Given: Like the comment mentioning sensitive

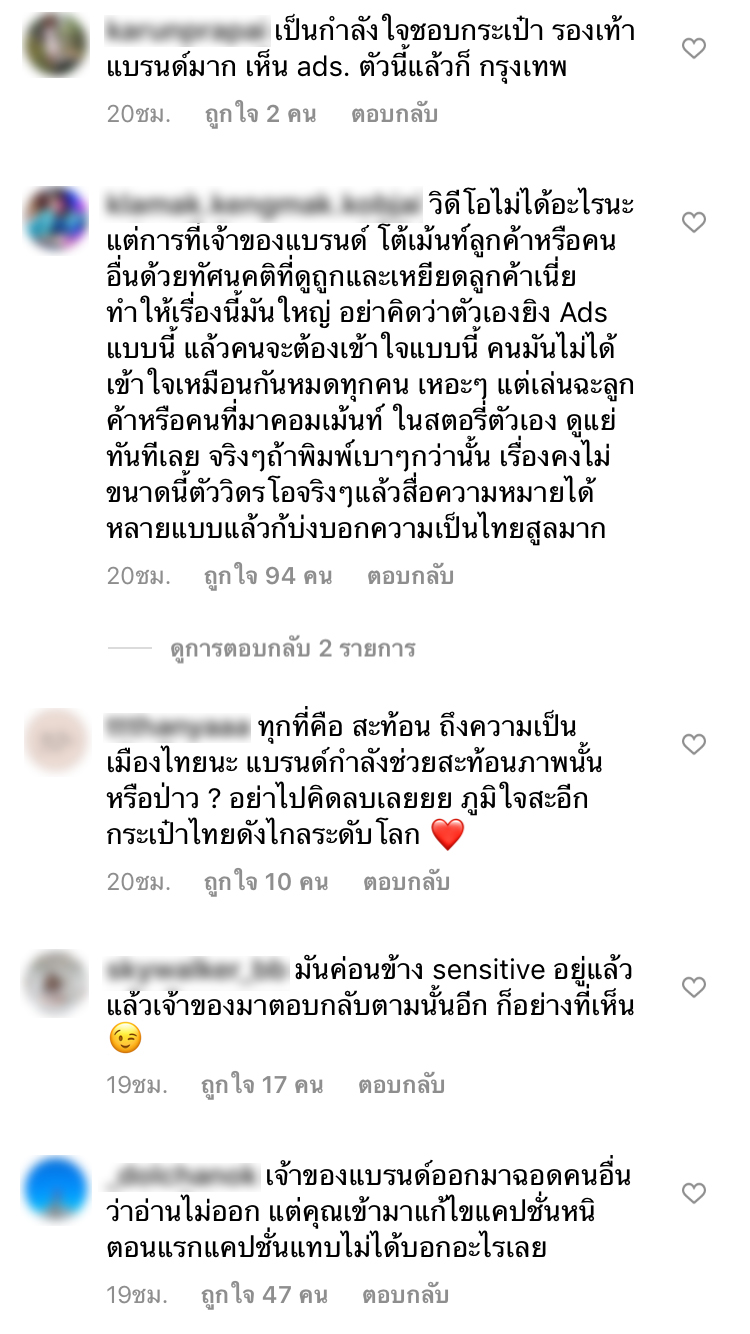Looking at the screenshot, I should click(x=693, y=987).
